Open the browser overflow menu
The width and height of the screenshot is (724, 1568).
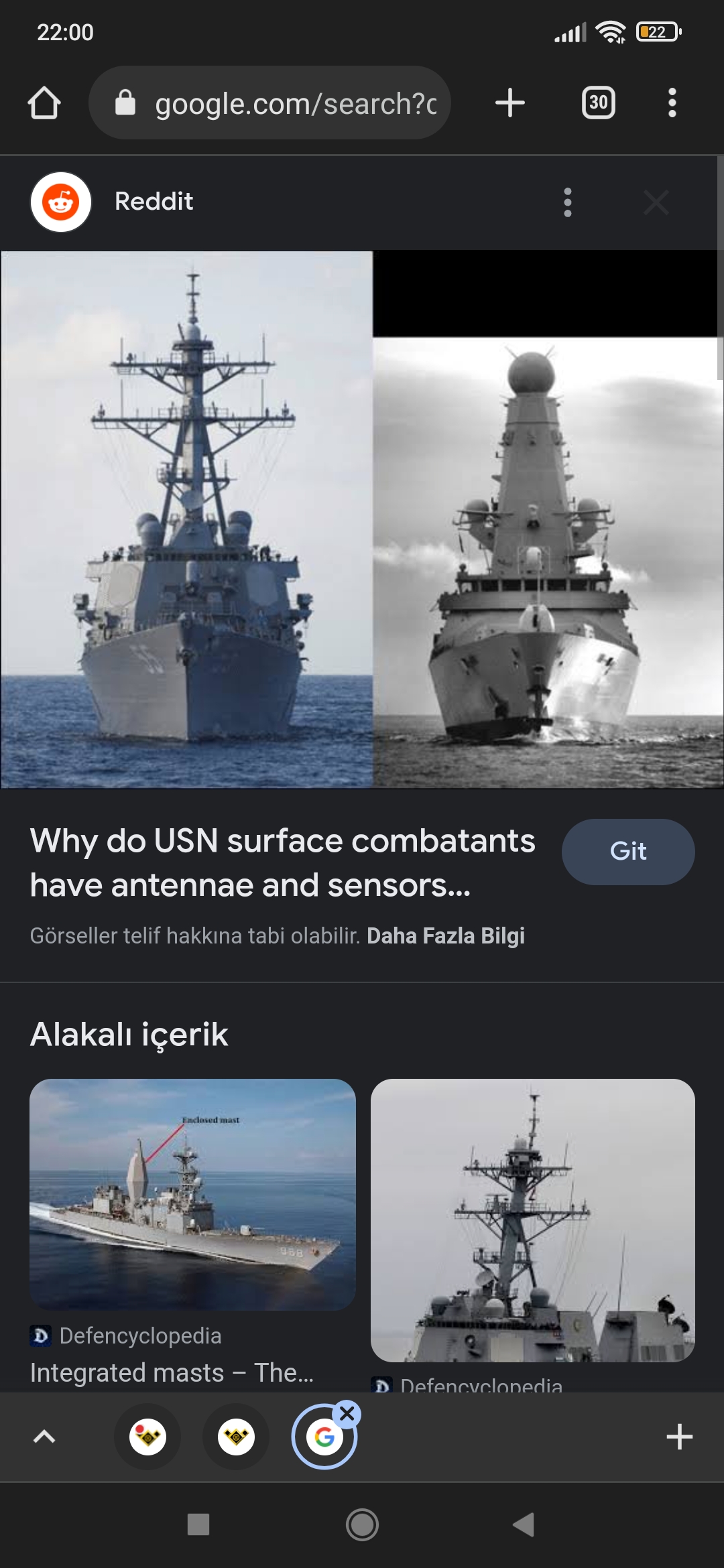[x=672, y=103]
